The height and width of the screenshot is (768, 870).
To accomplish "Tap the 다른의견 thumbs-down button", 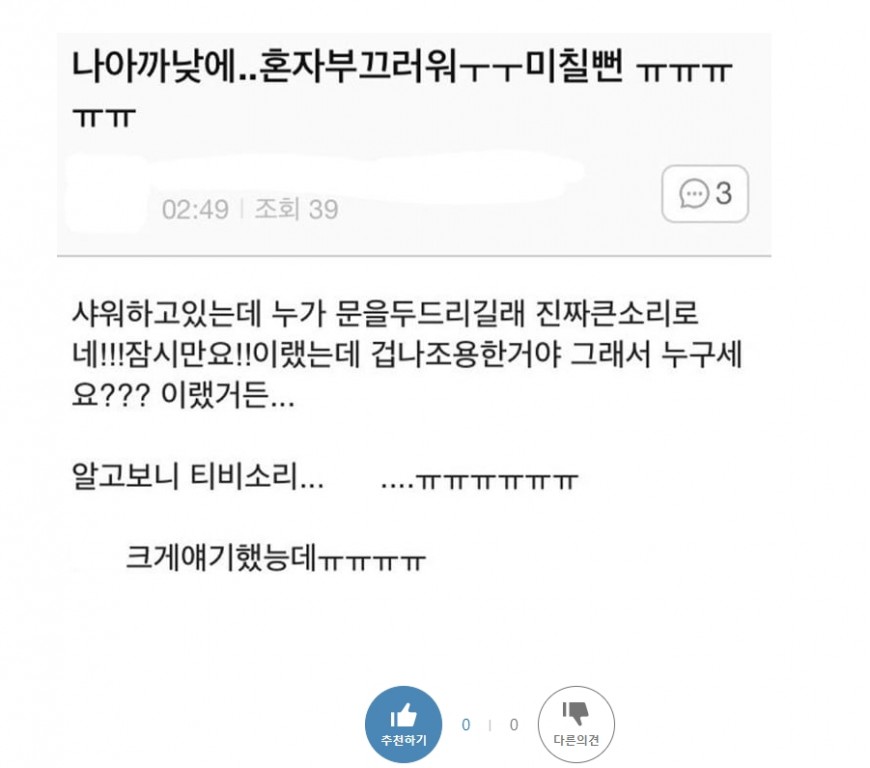I will click(576, 723).
